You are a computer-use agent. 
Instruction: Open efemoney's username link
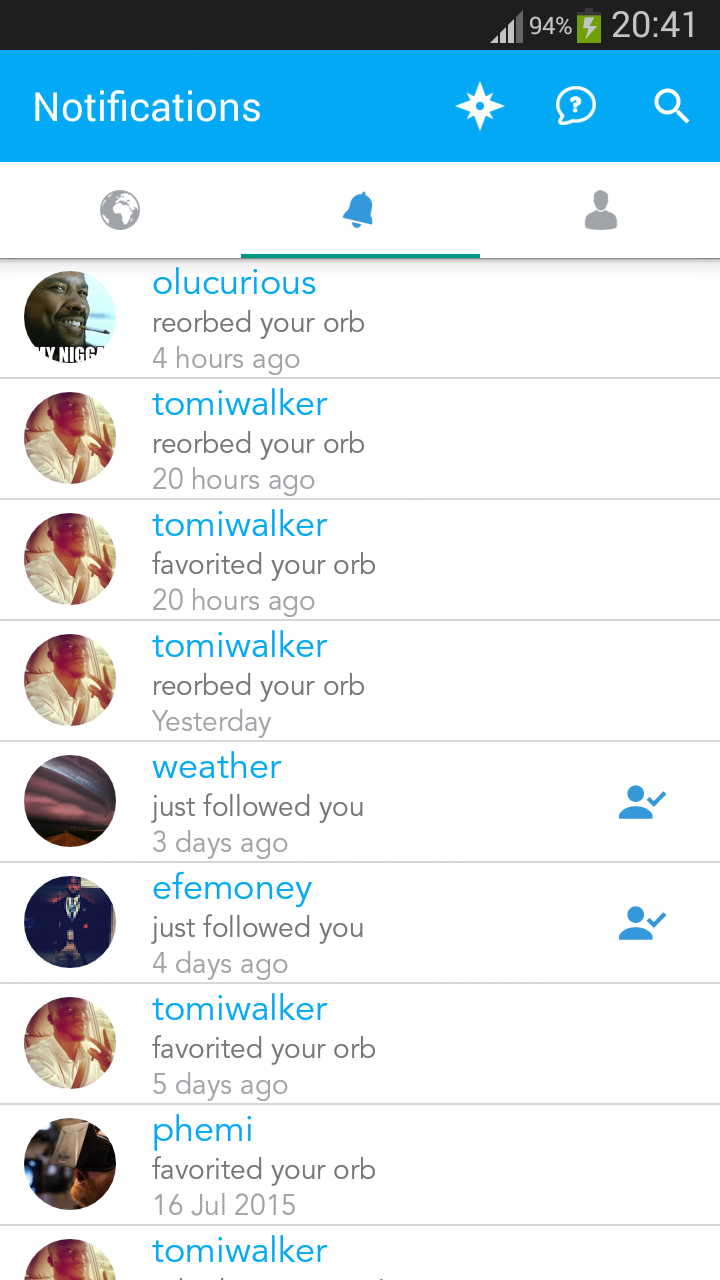(232, 888)
